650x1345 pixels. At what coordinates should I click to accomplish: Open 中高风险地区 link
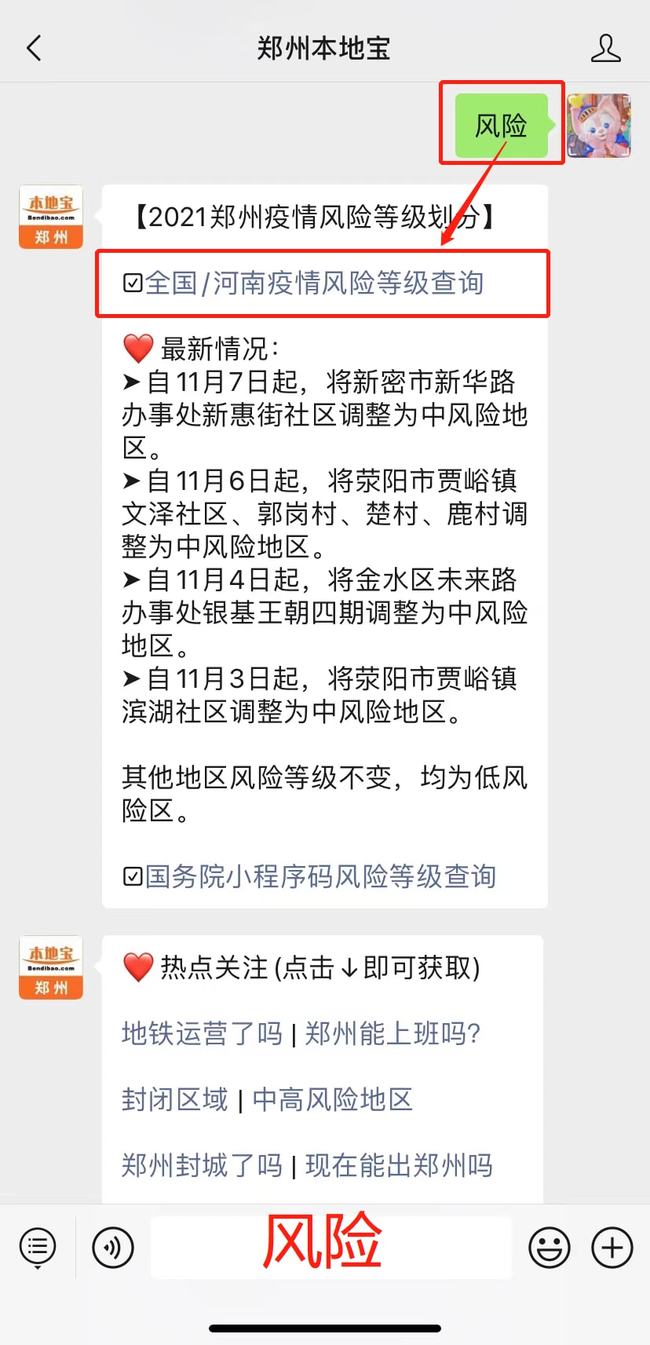(x=333, y=1100)
